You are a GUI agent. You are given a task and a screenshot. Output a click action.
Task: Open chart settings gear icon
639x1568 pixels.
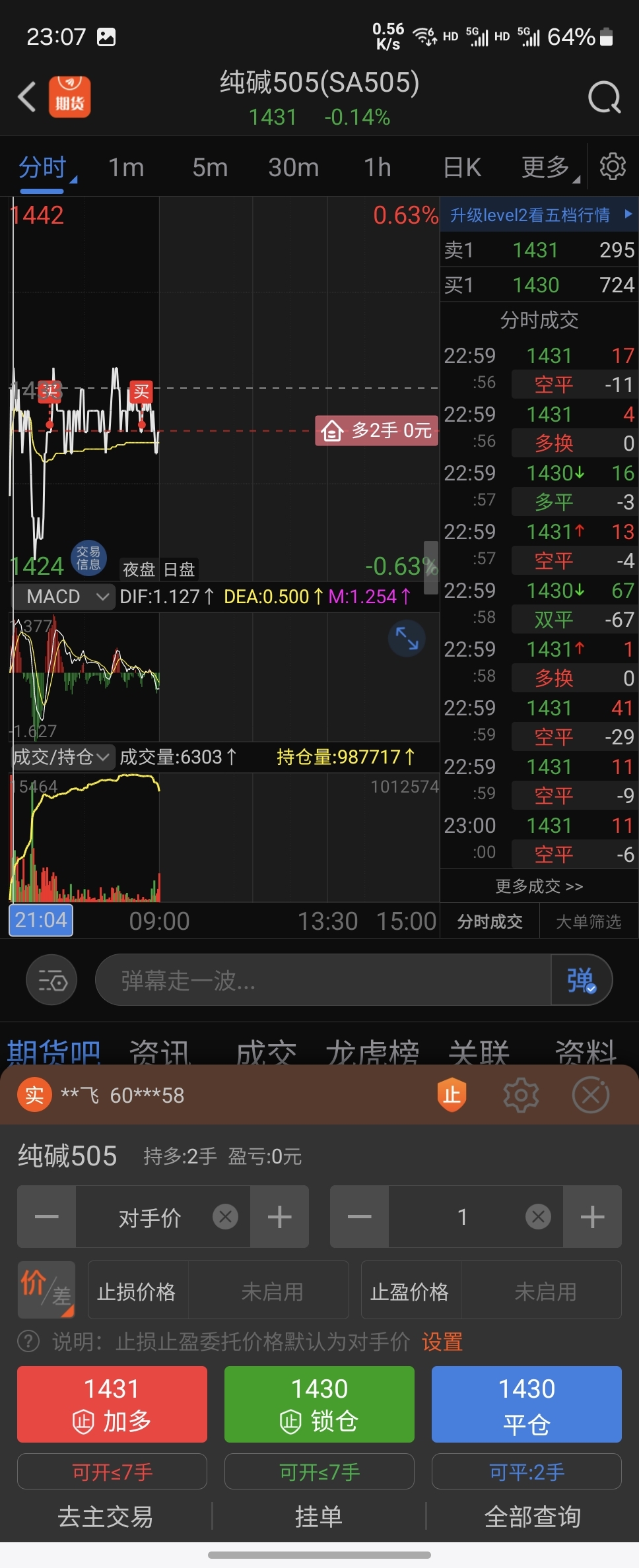click(x=612, y=166)
